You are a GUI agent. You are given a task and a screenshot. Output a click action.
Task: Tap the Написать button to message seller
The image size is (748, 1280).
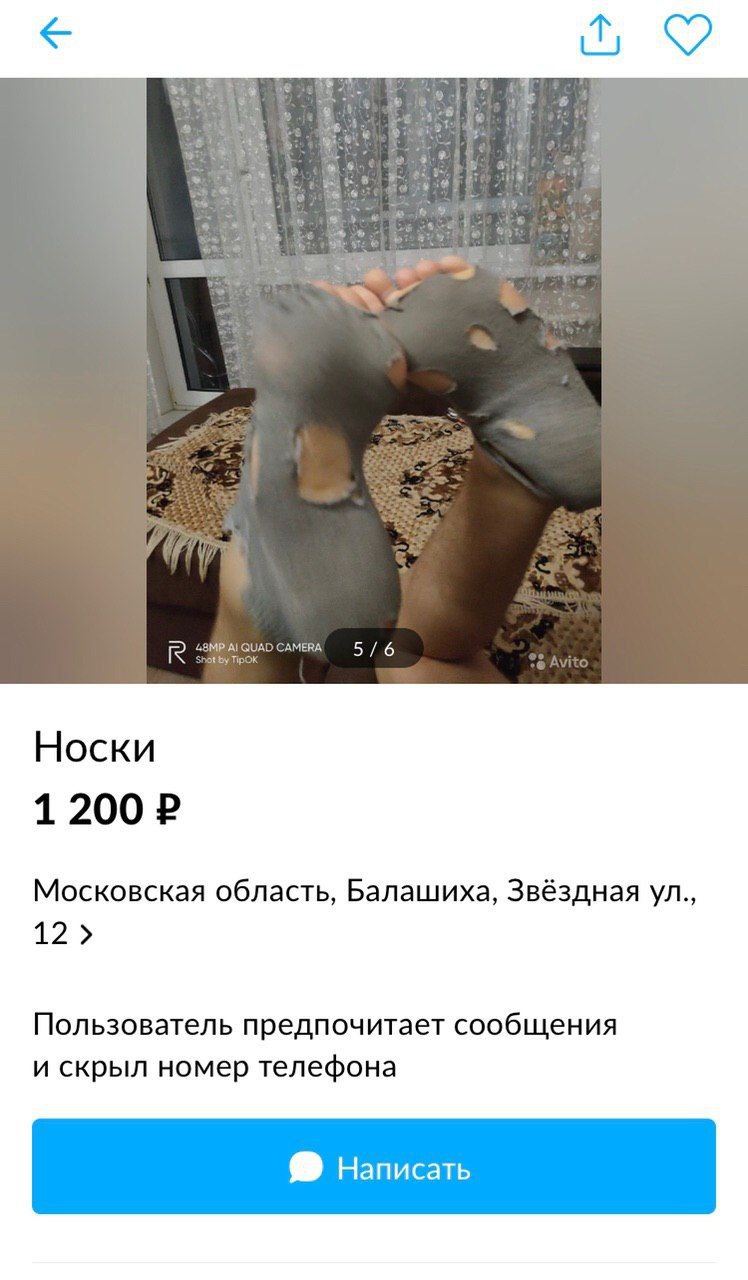374,1166
